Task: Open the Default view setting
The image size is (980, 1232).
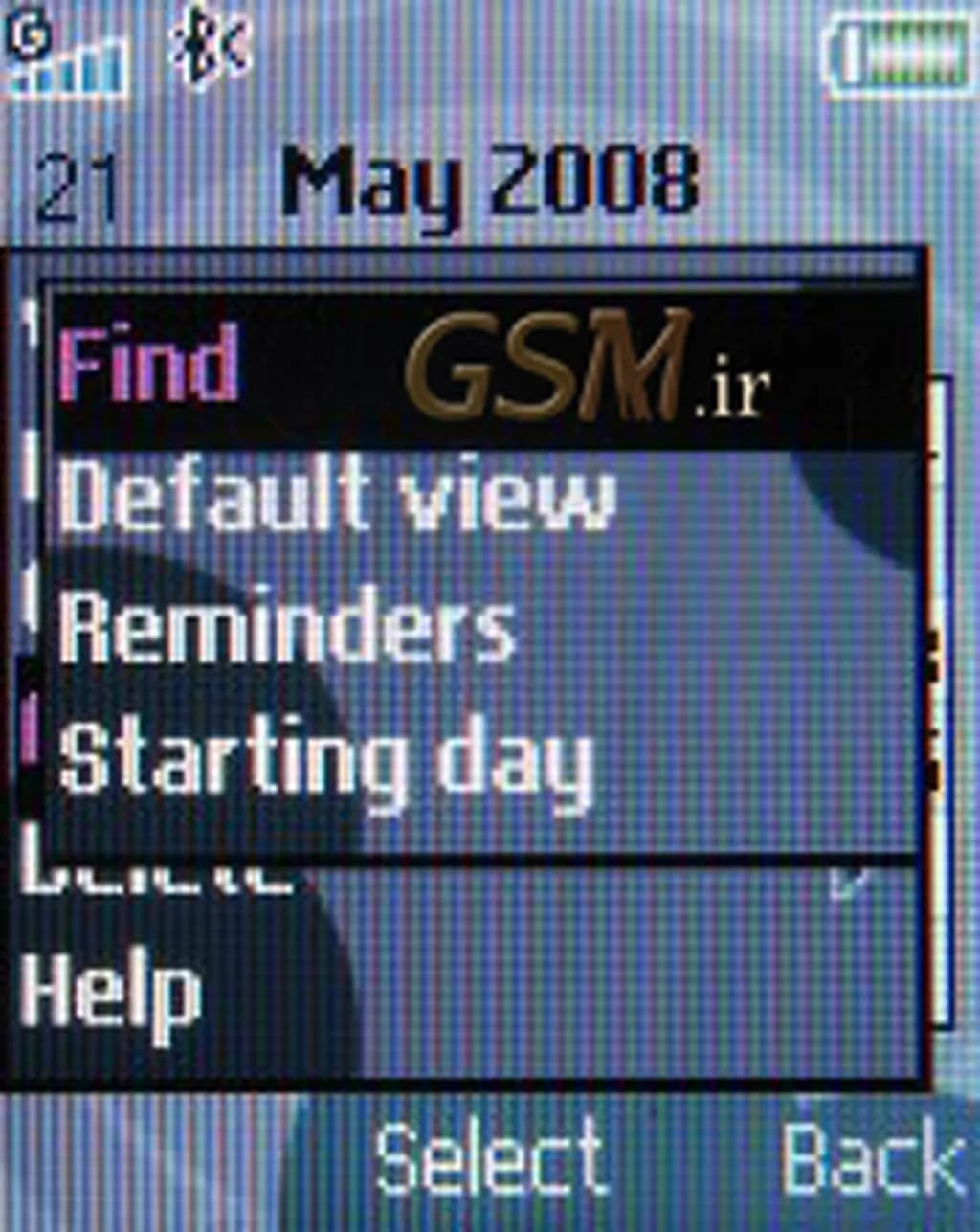Action: click(x=337, y=495)
